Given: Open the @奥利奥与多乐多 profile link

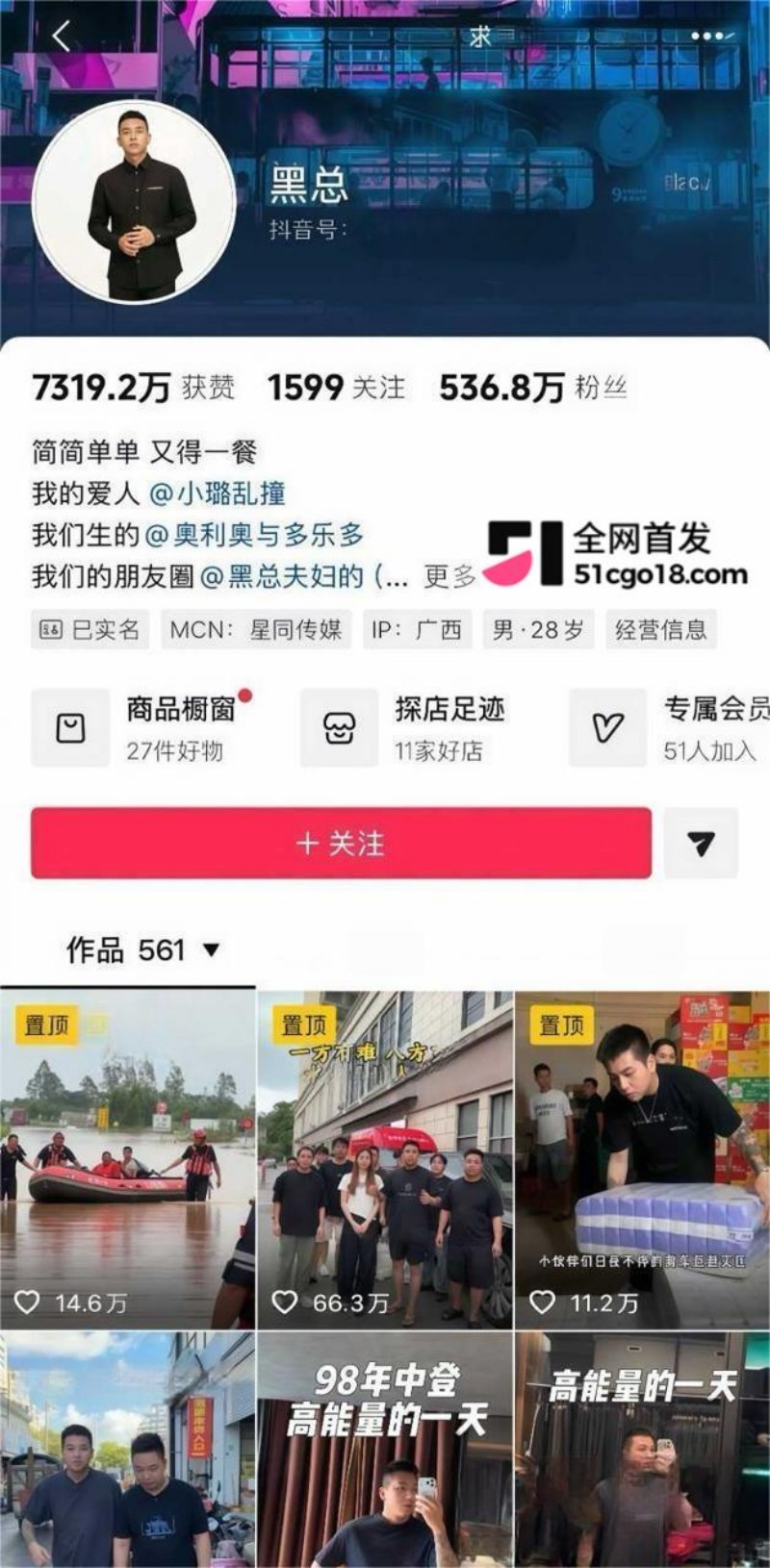Looking at the screenshot, I should (254, 534).
